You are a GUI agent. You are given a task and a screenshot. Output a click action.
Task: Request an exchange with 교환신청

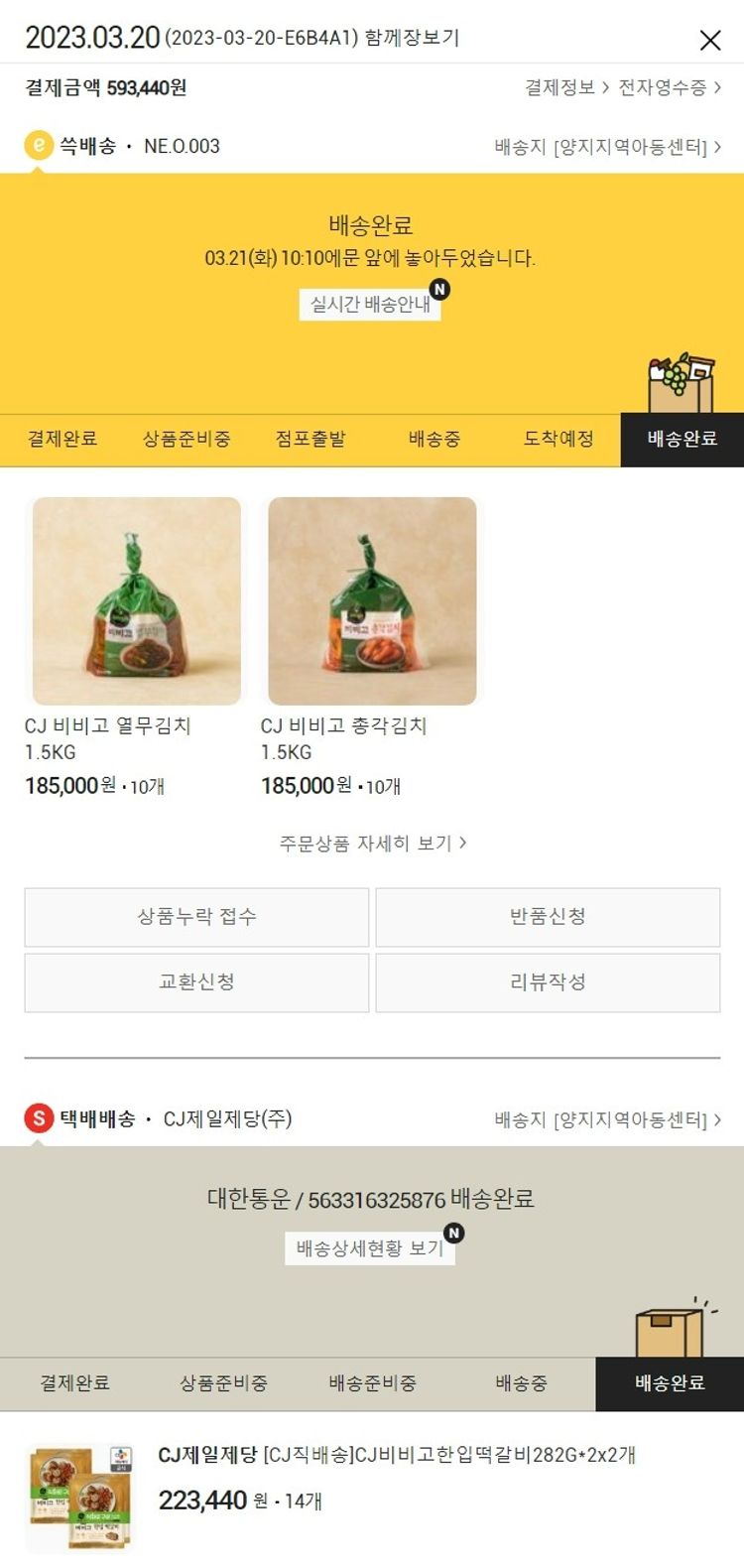[x=196, y=982]
